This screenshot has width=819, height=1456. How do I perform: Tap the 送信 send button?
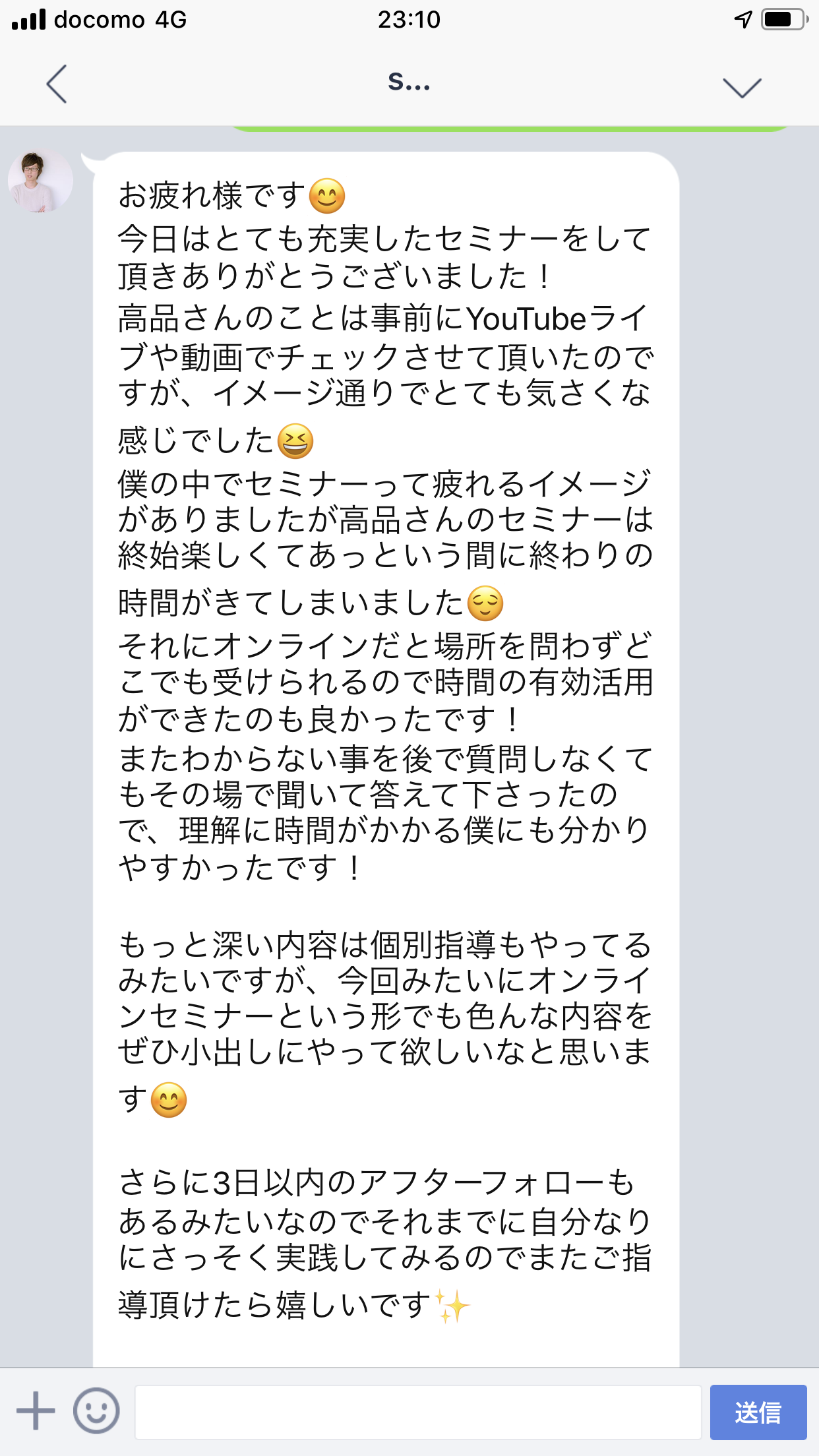pos(758,1412)
